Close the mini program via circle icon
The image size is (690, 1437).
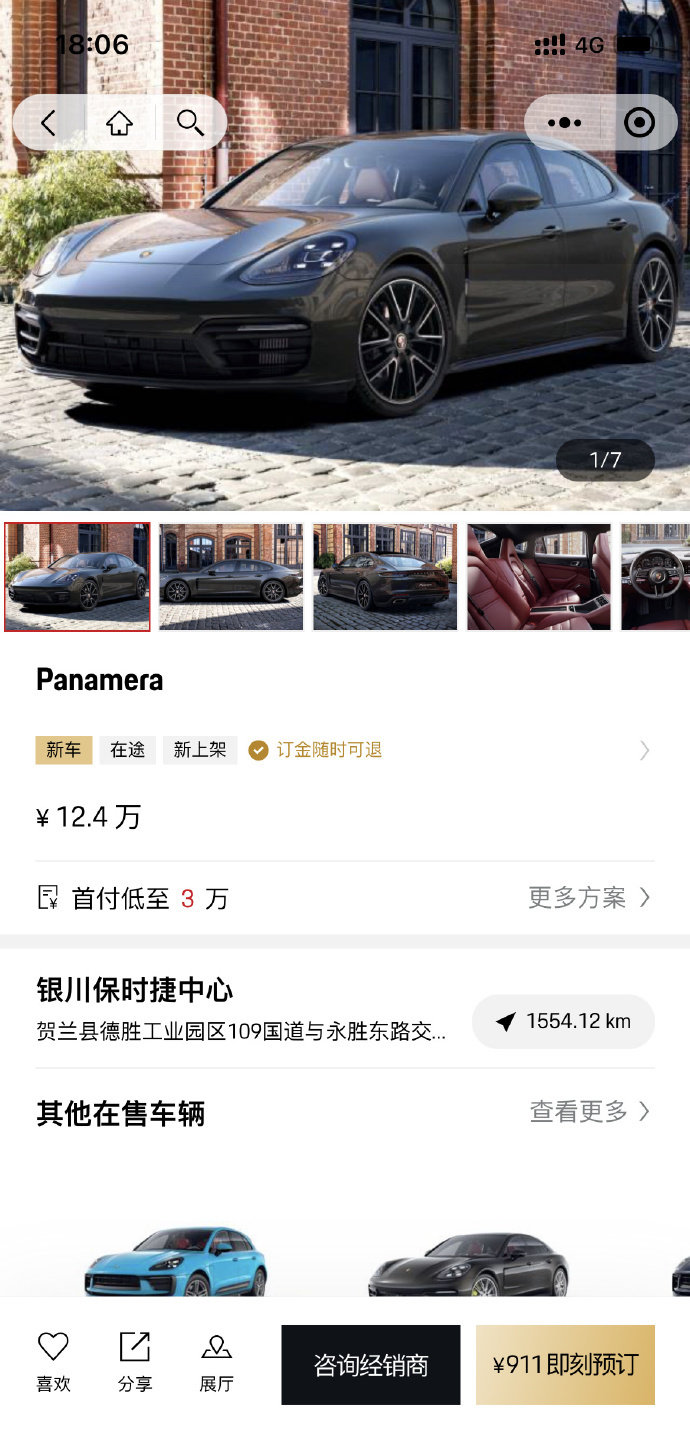tap(639, 123)
